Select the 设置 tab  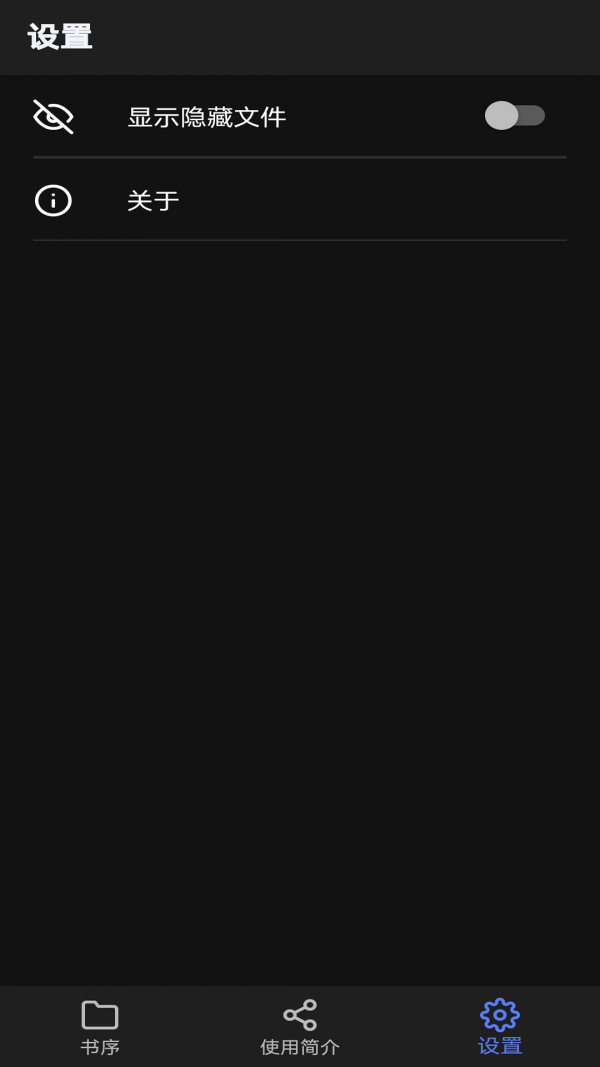[x=500, y=1026]
